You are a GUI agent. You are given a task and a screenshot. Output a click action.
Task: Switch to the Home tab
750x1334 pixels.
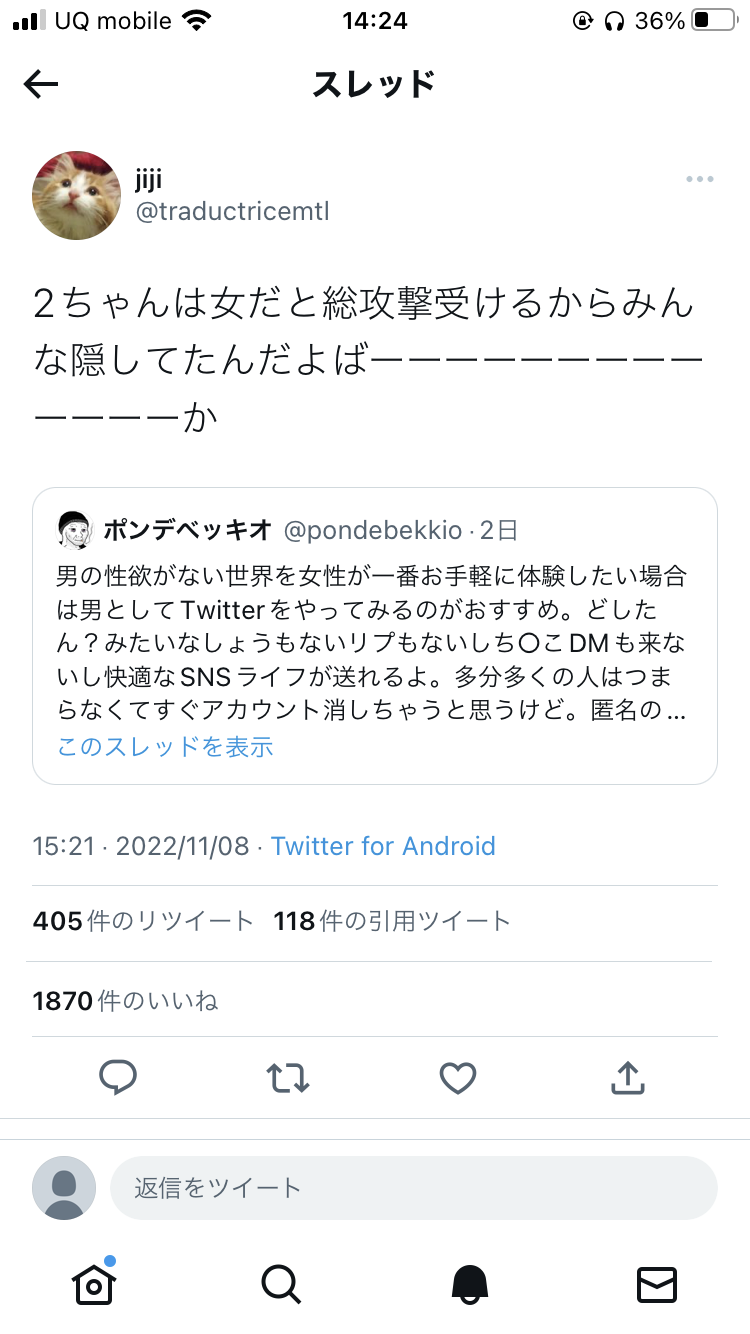click(93, 1282)
